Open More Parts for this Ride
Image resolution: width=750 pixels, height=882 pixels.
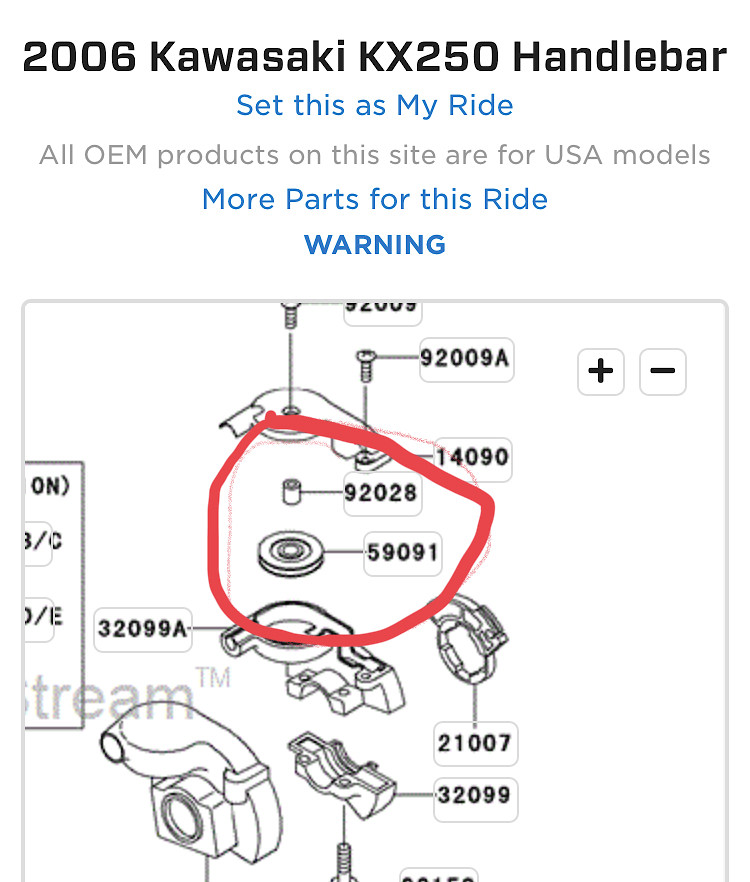(x=375, y=199)
